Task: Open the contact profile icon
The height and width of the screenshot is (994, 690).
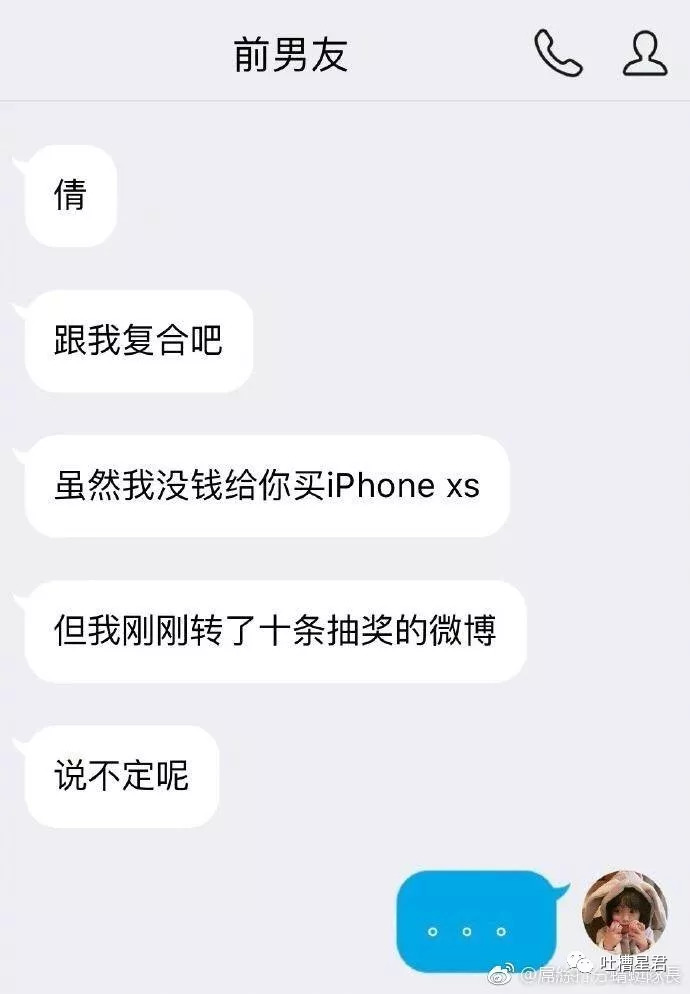Action: (x=645, y=53)
